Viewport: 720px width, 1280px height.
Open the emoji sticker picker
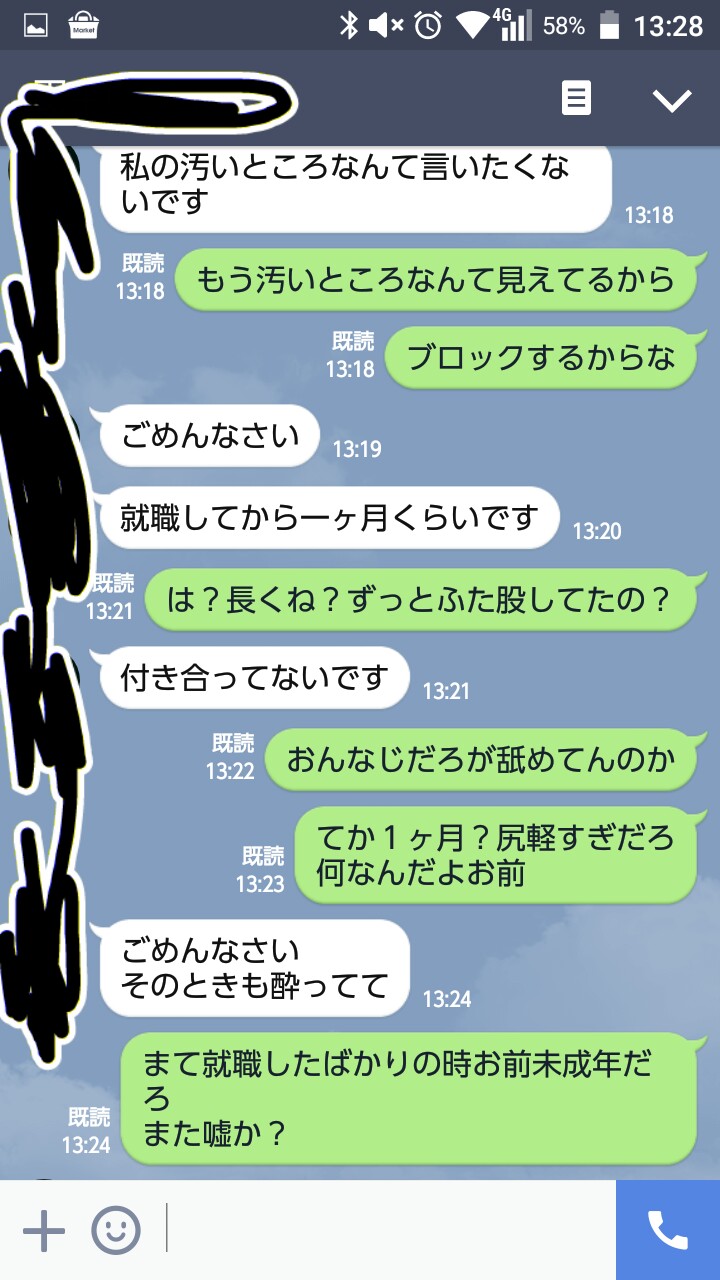(x=116, y=1230)
